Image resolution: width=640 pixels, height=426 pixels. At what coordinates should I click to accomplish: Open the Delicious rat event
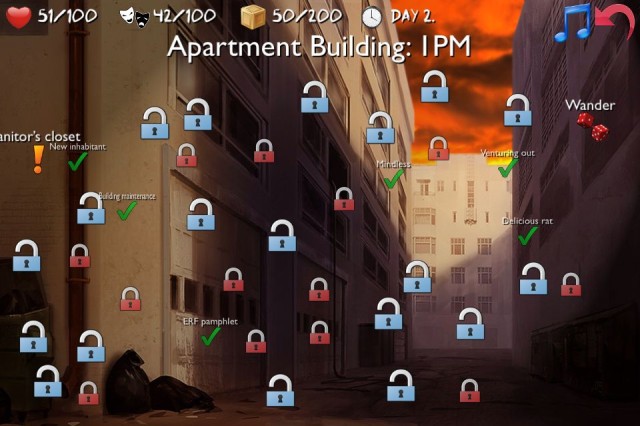527,235
